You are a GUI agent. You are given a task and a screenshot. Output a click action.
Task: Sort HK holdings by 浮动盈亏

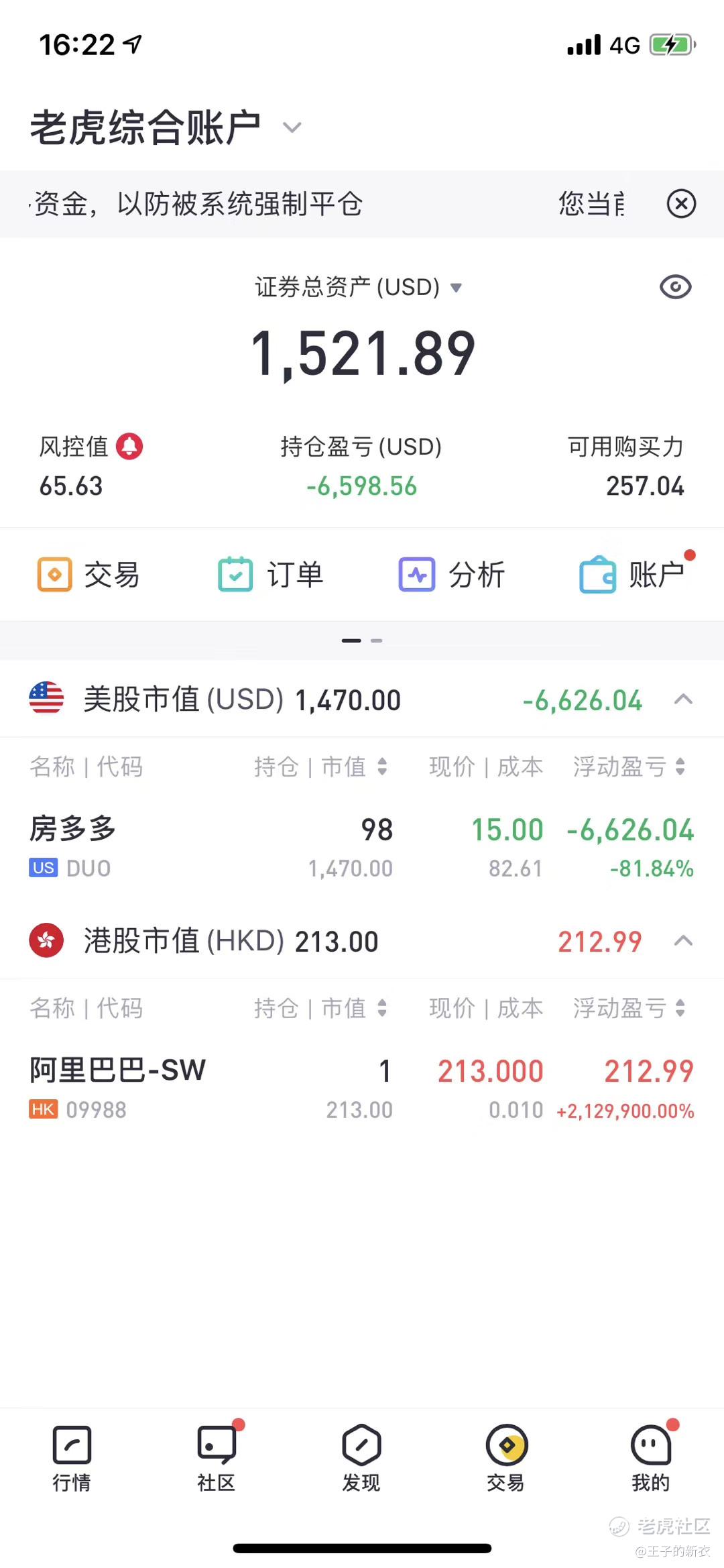click(x=629, y=1008)
